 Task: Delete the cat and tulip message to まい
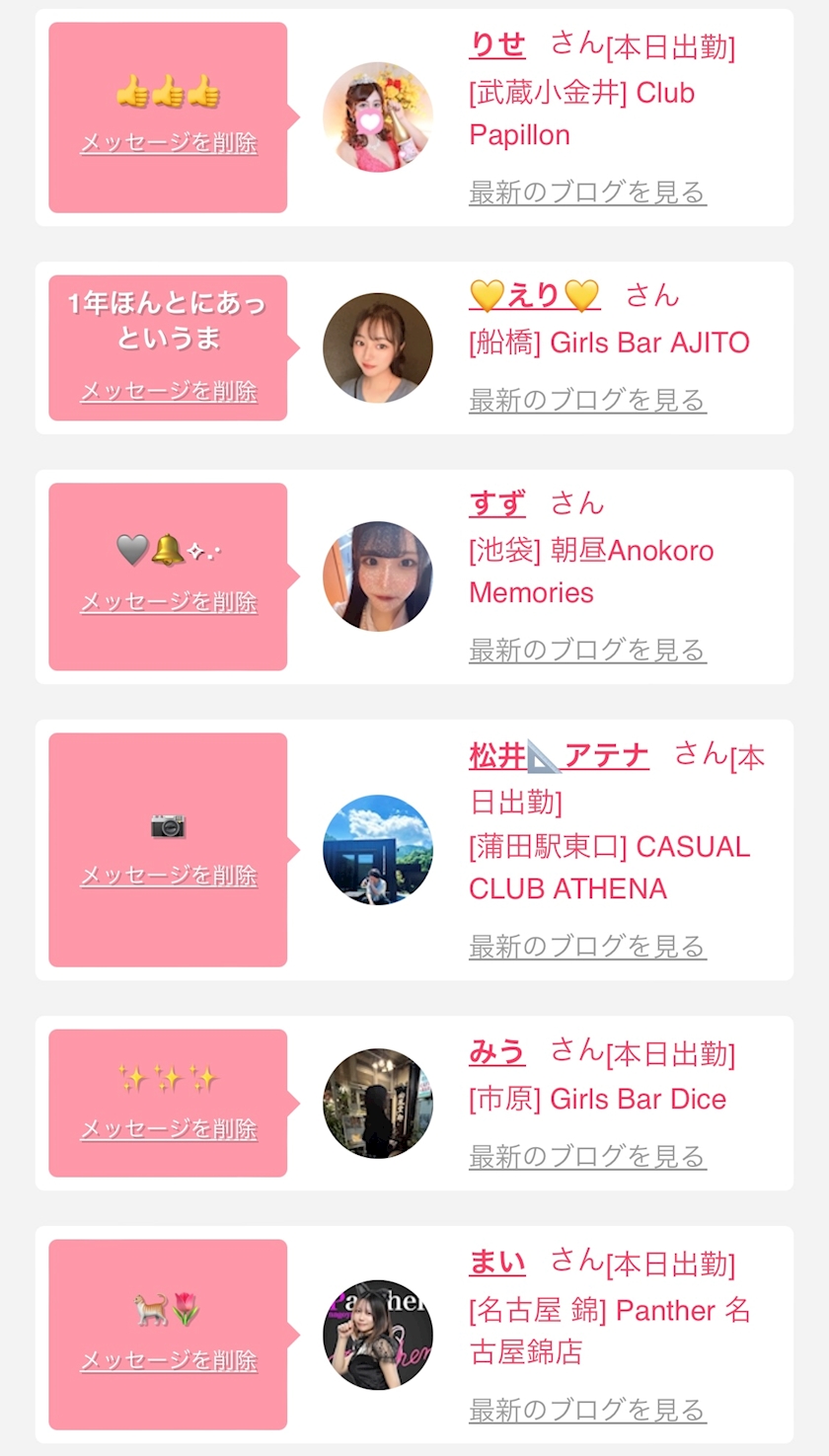click(x=168, y=1360)
